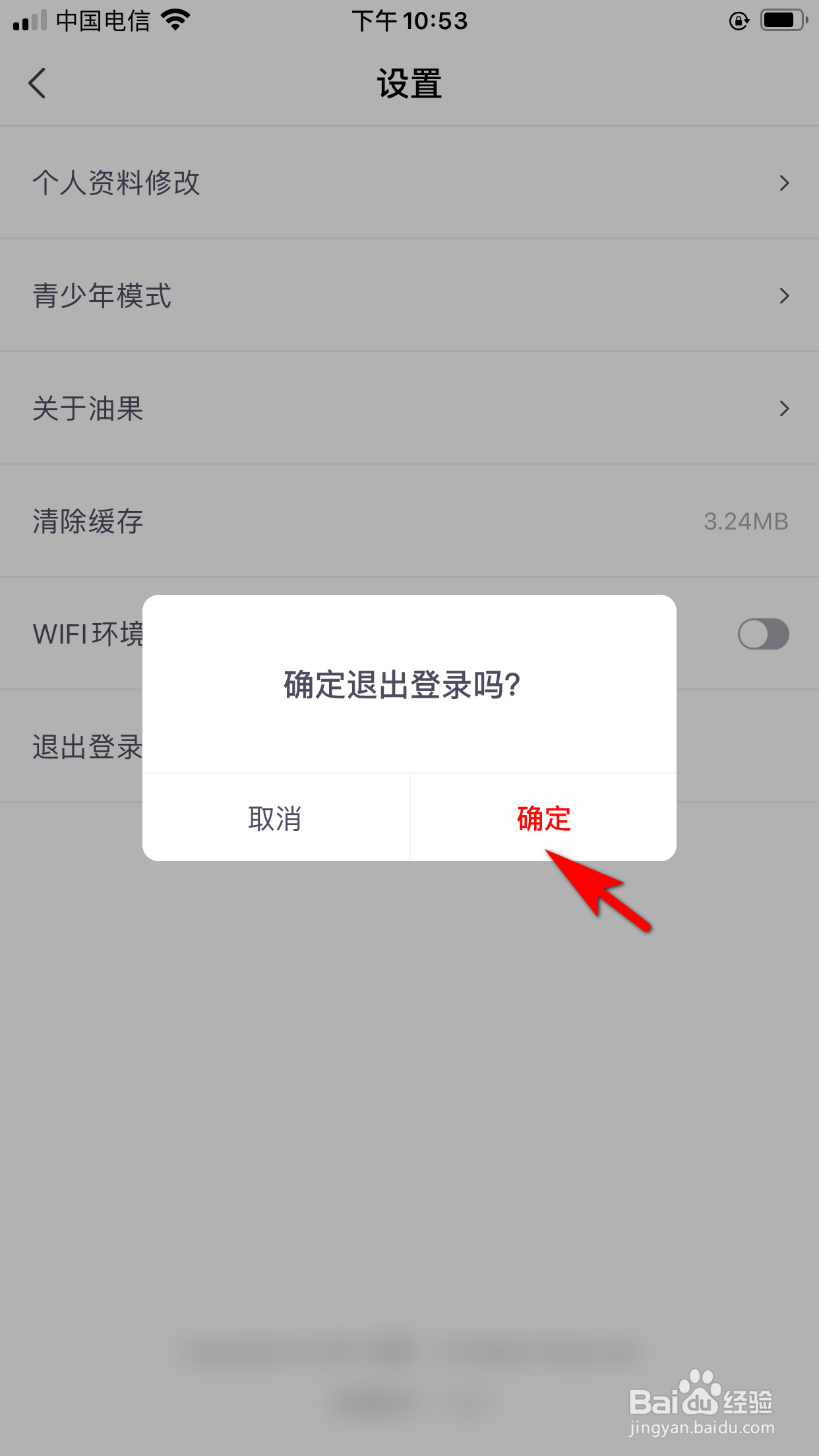This screenshot has height=1456, width=819.
Task: Tap the orientation lock icon
Action: 739,20
